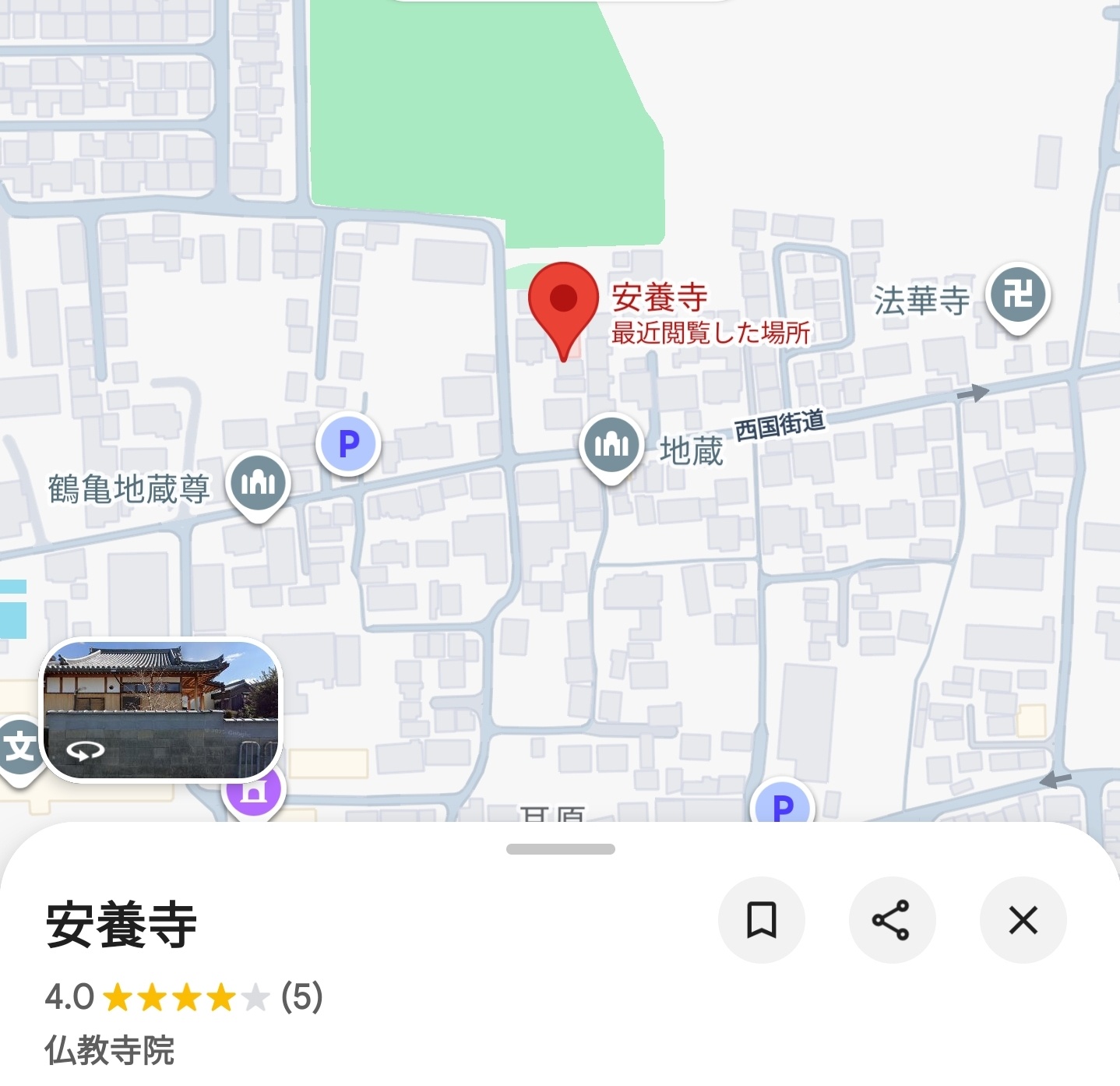Tap the parking marker near 鶴亀地蔵尊
Screen dimensions: 1120x1086
(x=349, y=444)
